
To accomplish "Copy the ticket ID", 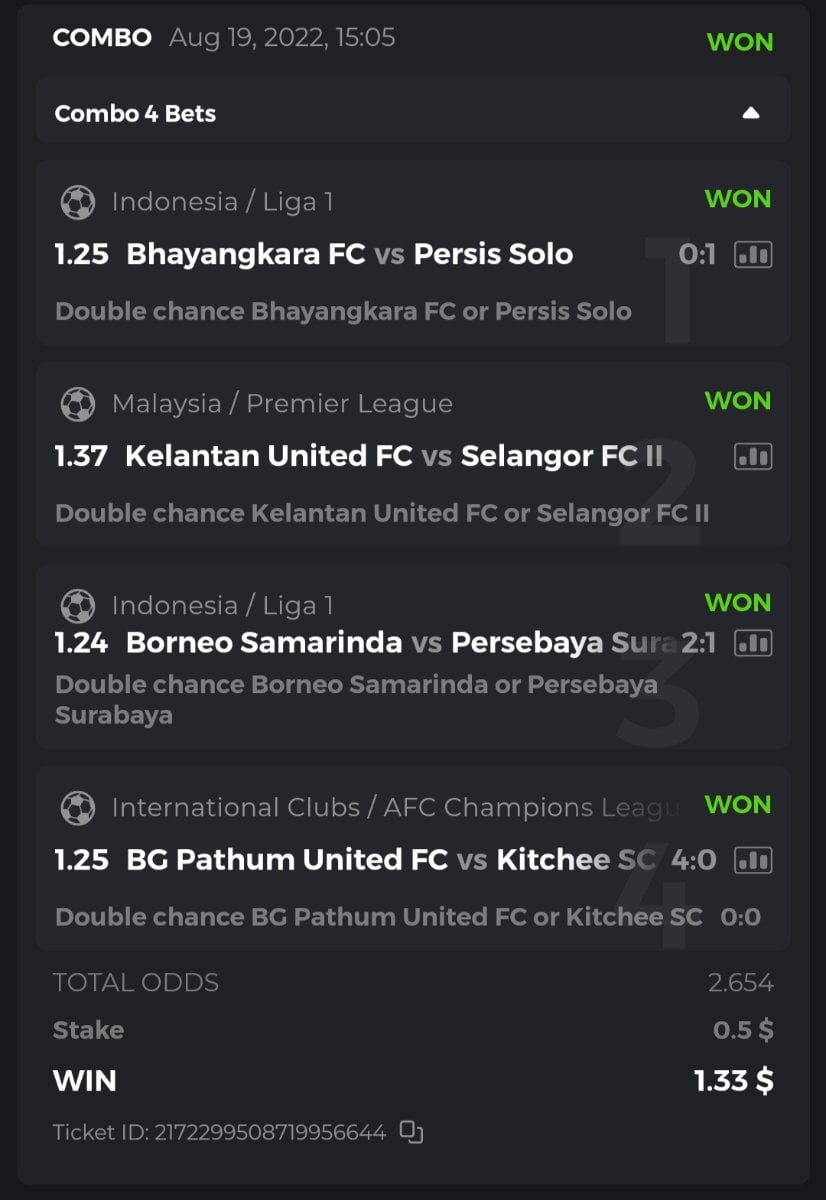I will pos(411,1132).
